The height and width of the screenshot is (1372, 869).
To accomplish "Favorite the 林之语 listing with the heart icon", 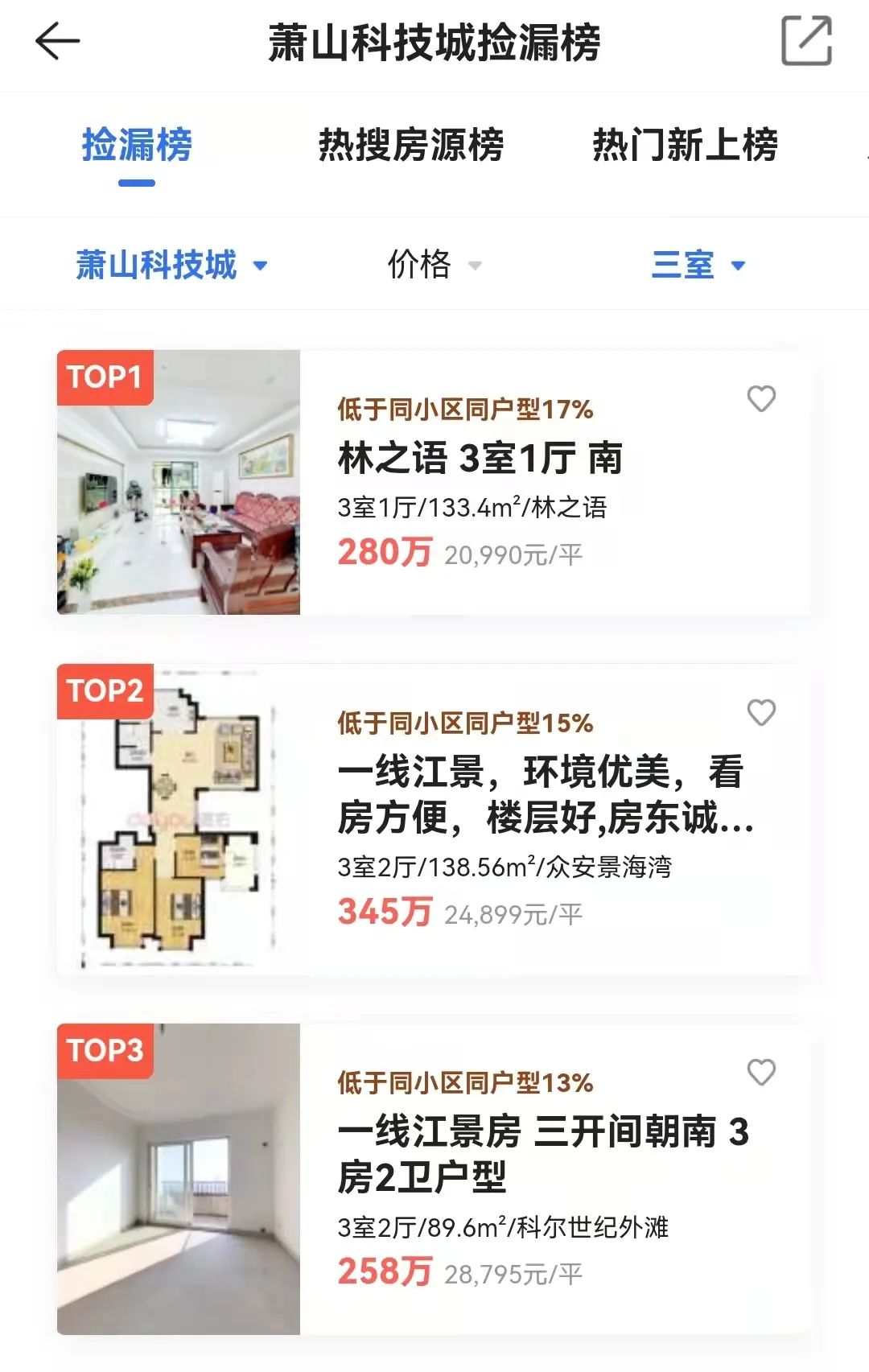I will pyautogui.click(x=763, y=400).
